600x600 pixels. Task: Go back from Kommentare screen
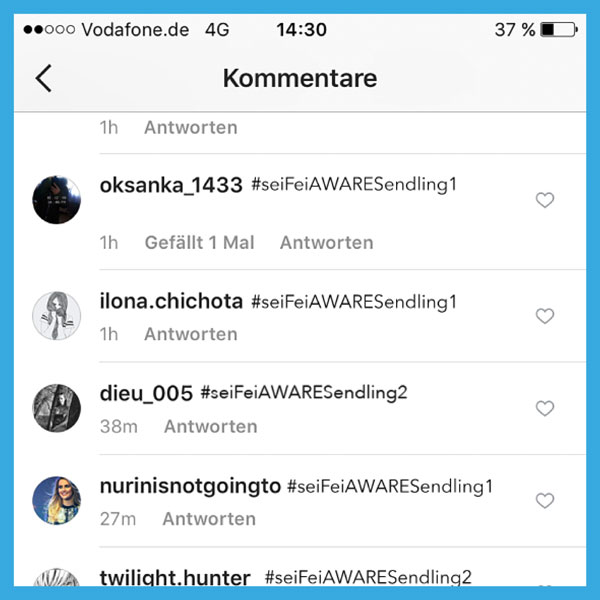pyautogui.click(x=43, y=78)
